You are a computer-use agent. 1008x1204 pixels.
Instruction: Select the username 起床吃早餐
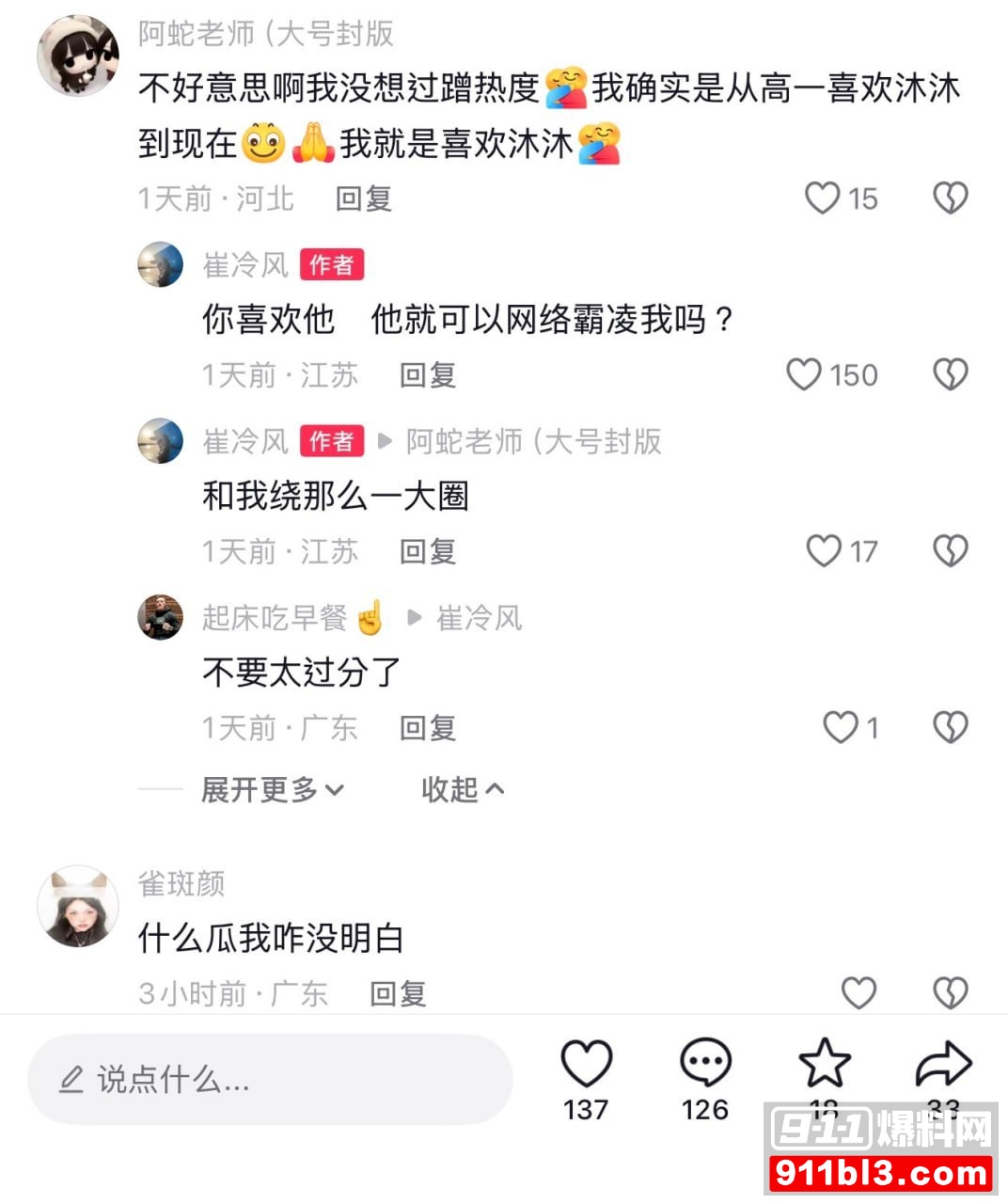(x=276, y=618)
